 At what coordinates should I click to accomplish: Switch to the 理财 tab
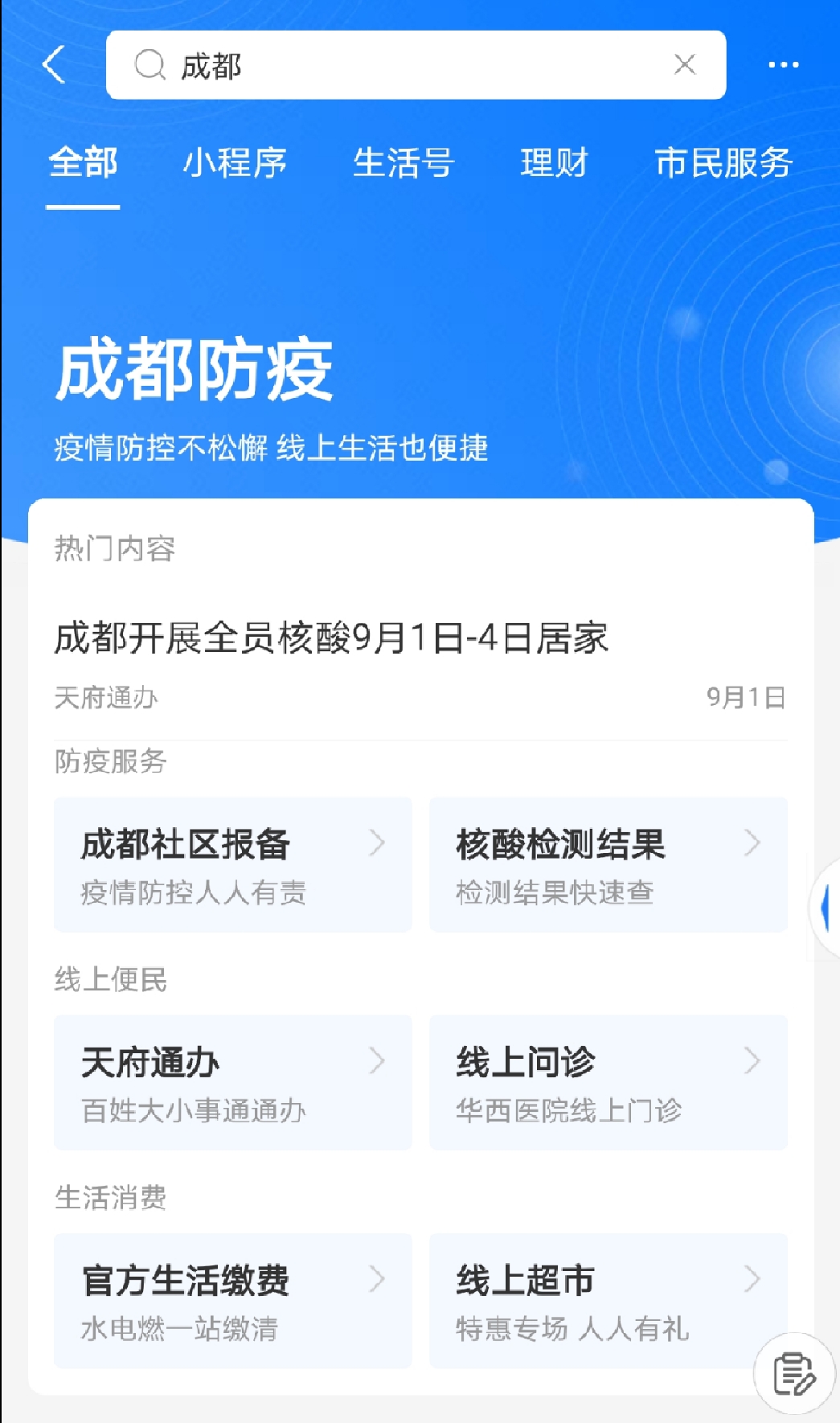tap(554, 163)
